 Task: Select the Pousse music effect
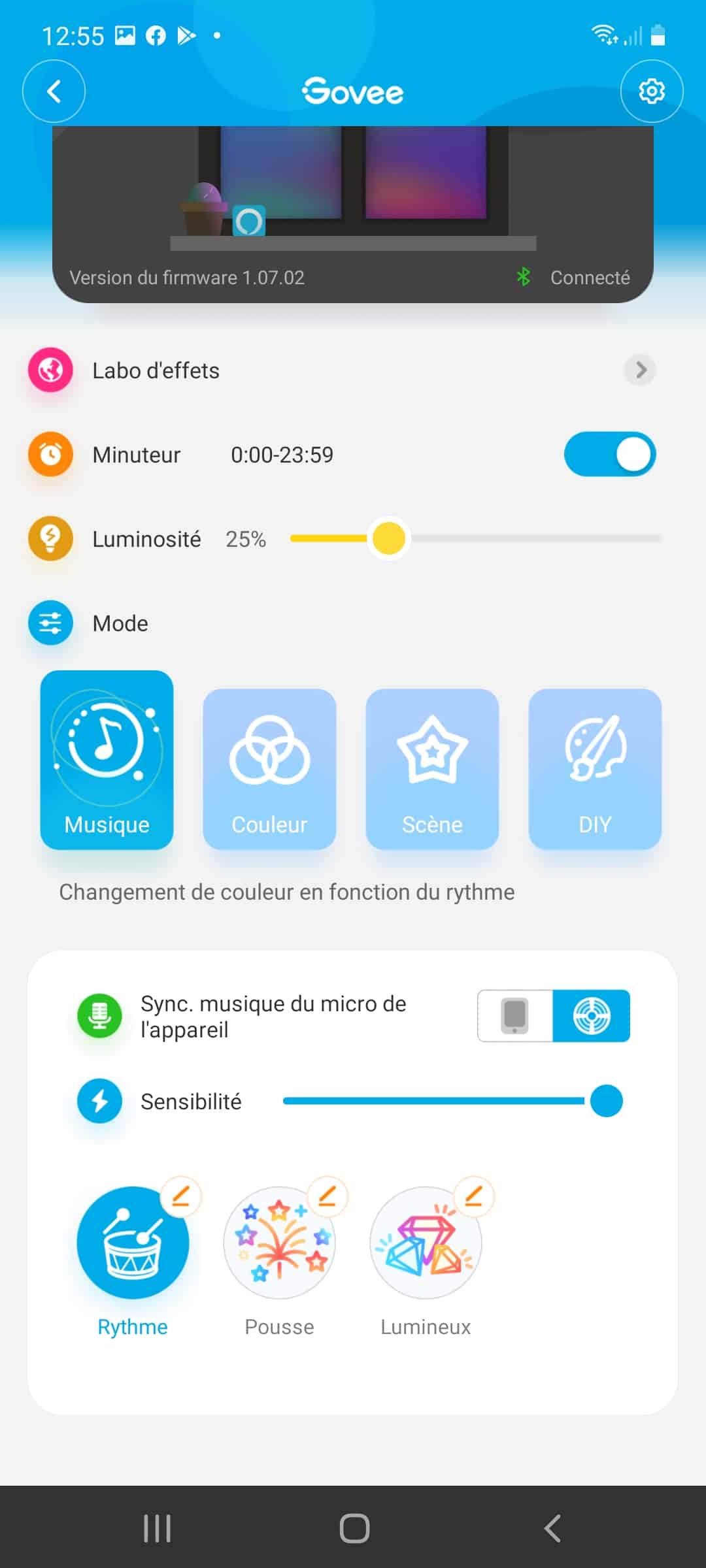click(279, 1243)
